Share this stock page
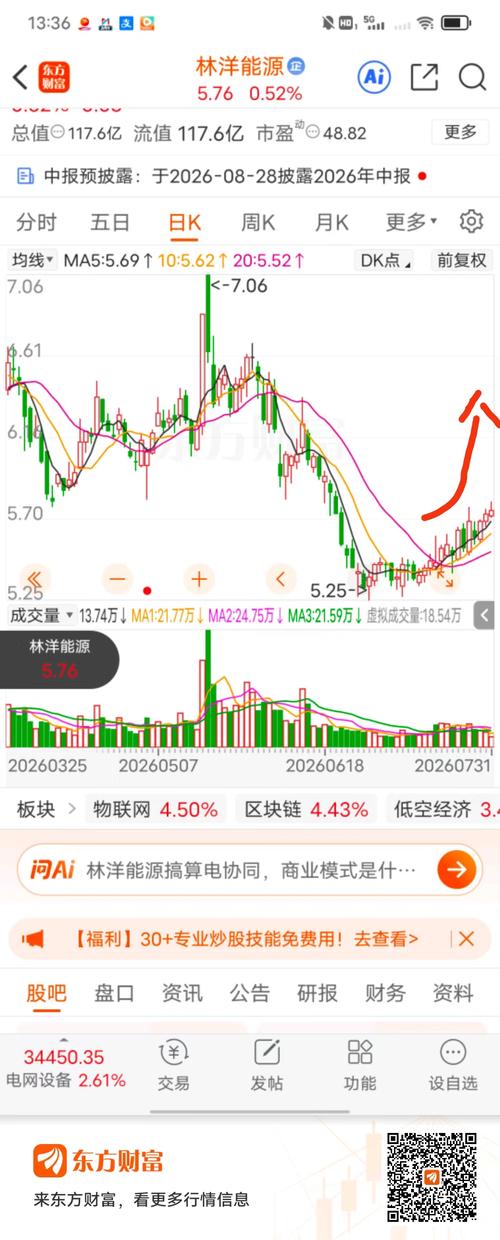The image size is (500, 1240). pos(424,77)
